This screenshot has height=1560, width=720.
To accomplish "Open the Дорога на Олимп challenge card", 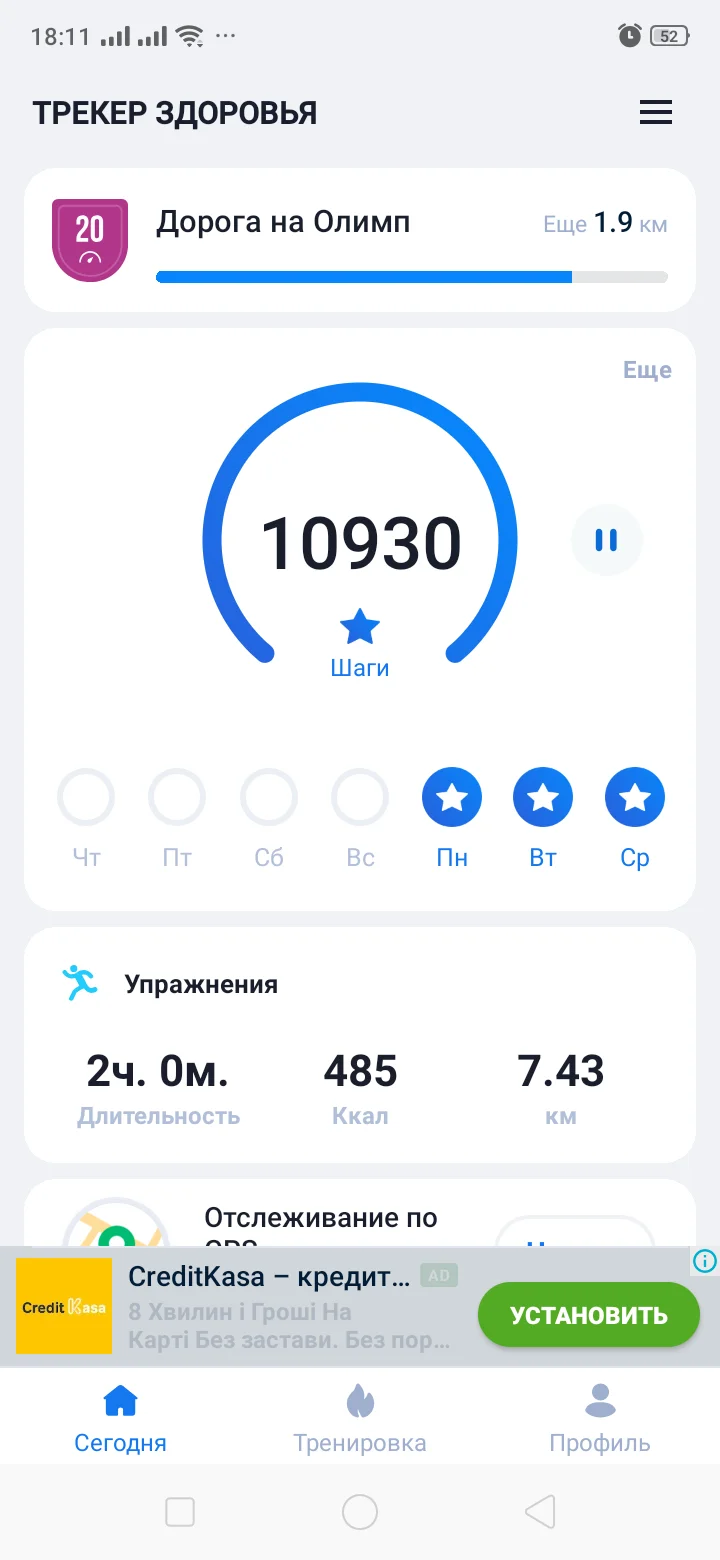I will 360,240.
